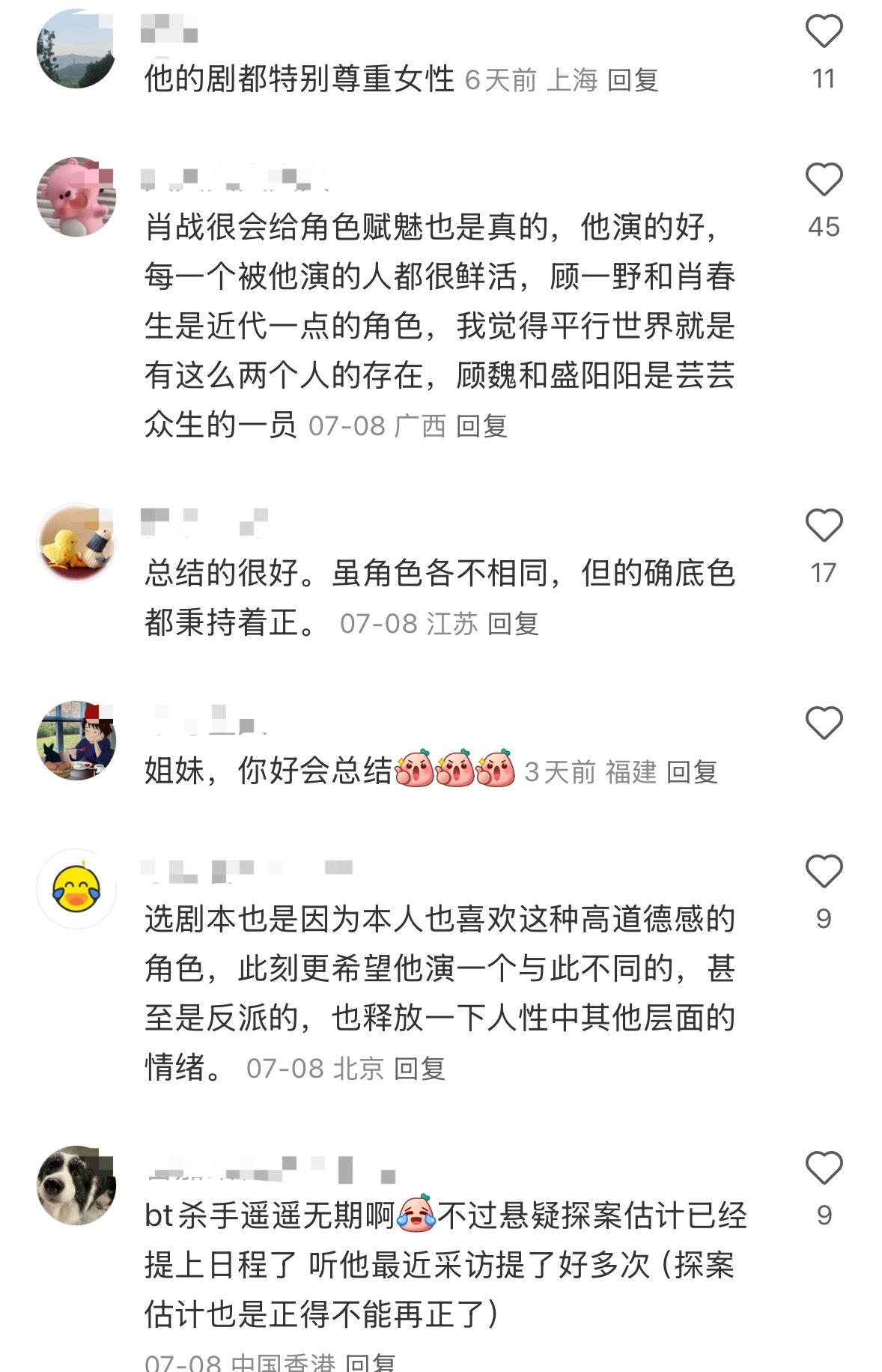Reply to the comment from 江苏
882x1372 pixels.
tap(513, 623)
